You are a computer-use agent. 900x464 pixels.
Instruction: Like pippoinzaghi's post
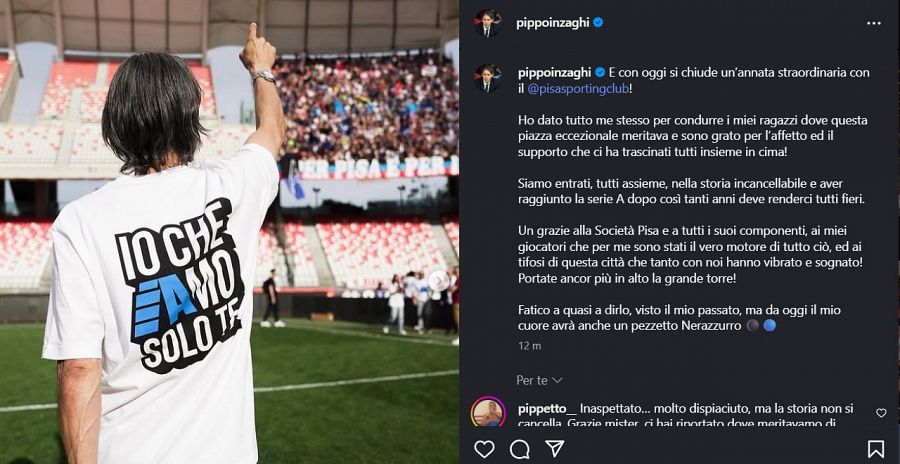(484, 449)
